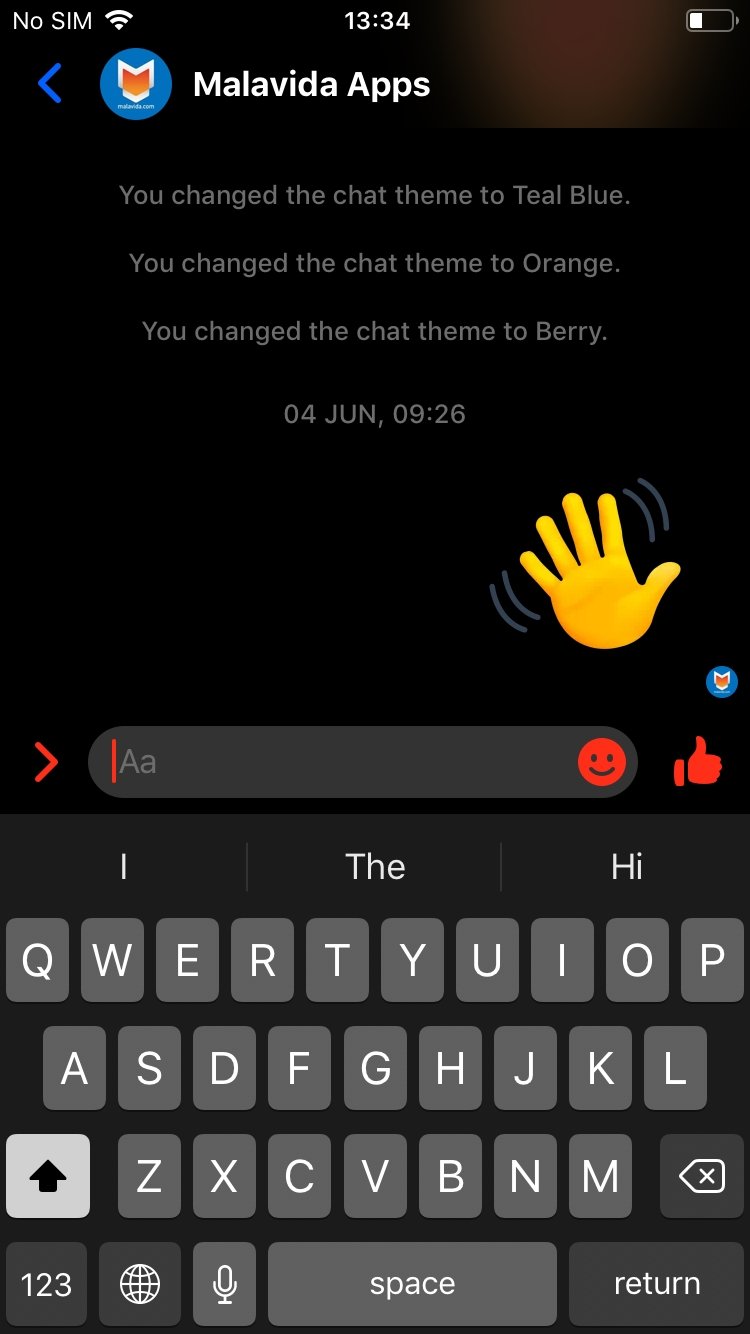Tap the space bar
Viewport: 750px width, 1334px height.
pyautogui.click(x=412, y=1284)
